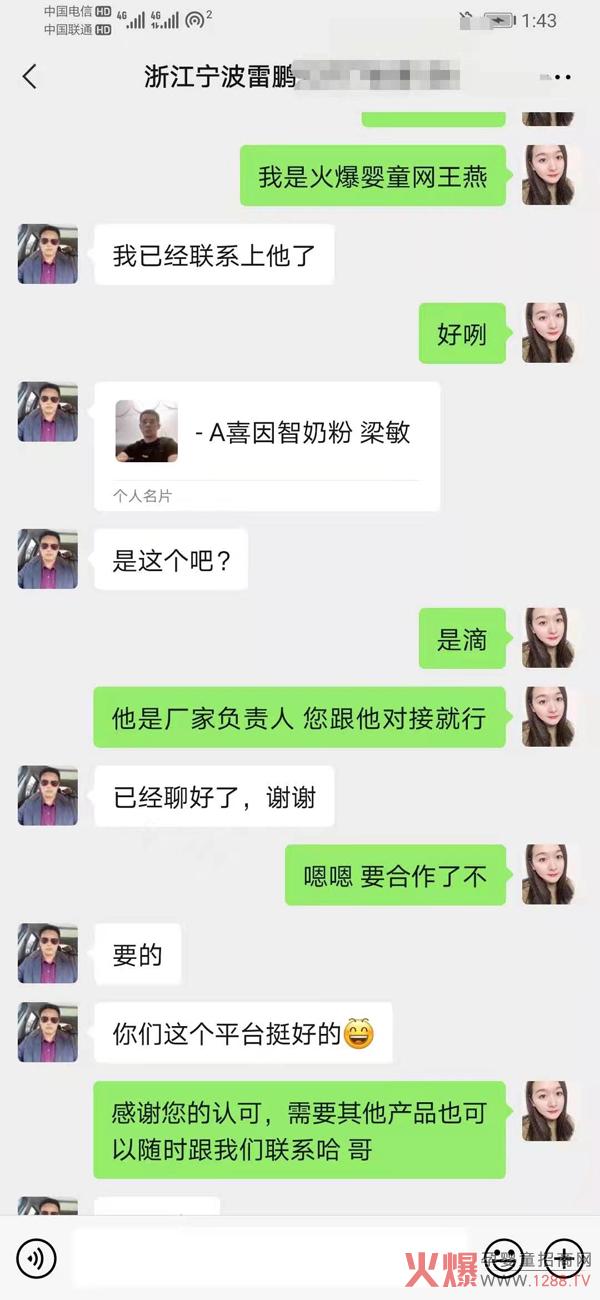Tap contact's avatar beside 我已经联系上他了

[47, 254]
